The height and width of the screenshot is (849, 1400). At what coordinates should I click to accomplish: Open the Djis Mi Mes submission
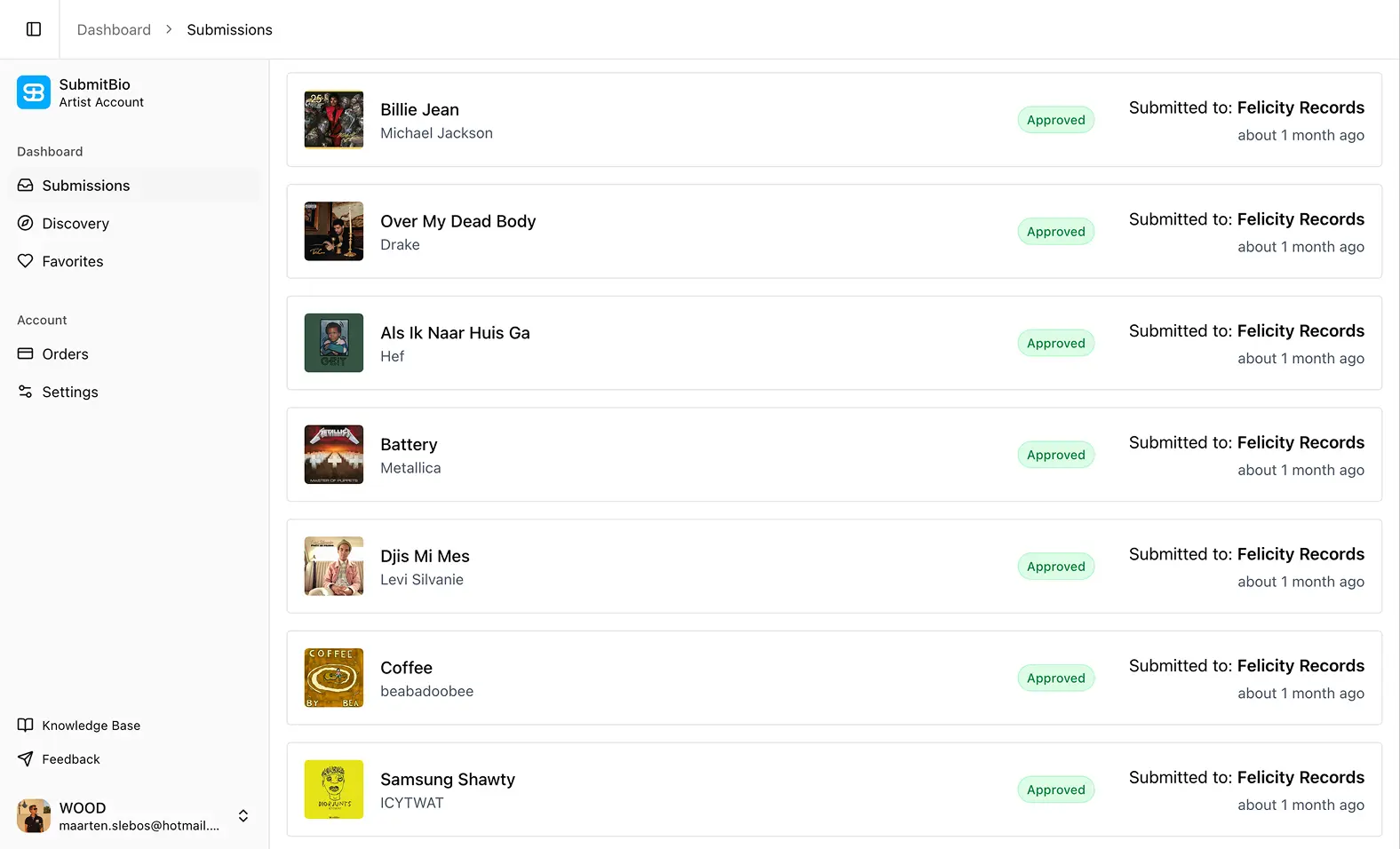pos(425,557)
